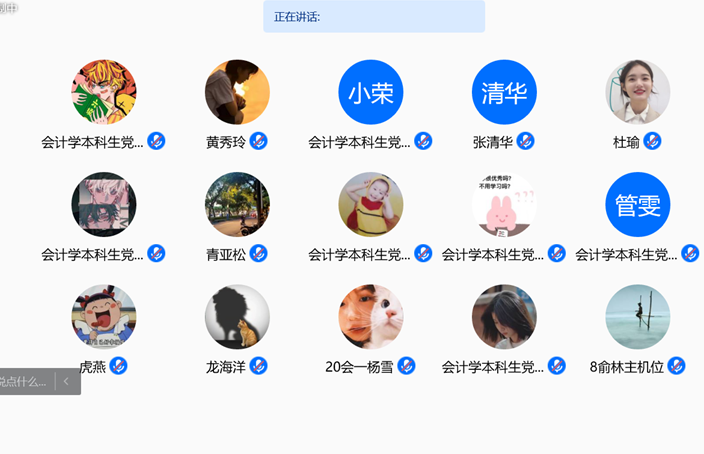Image resolution: width=704 pixels, height=454 pixels.
Task: Open the participant with 管雯 avatar
Action: (637, 205)
